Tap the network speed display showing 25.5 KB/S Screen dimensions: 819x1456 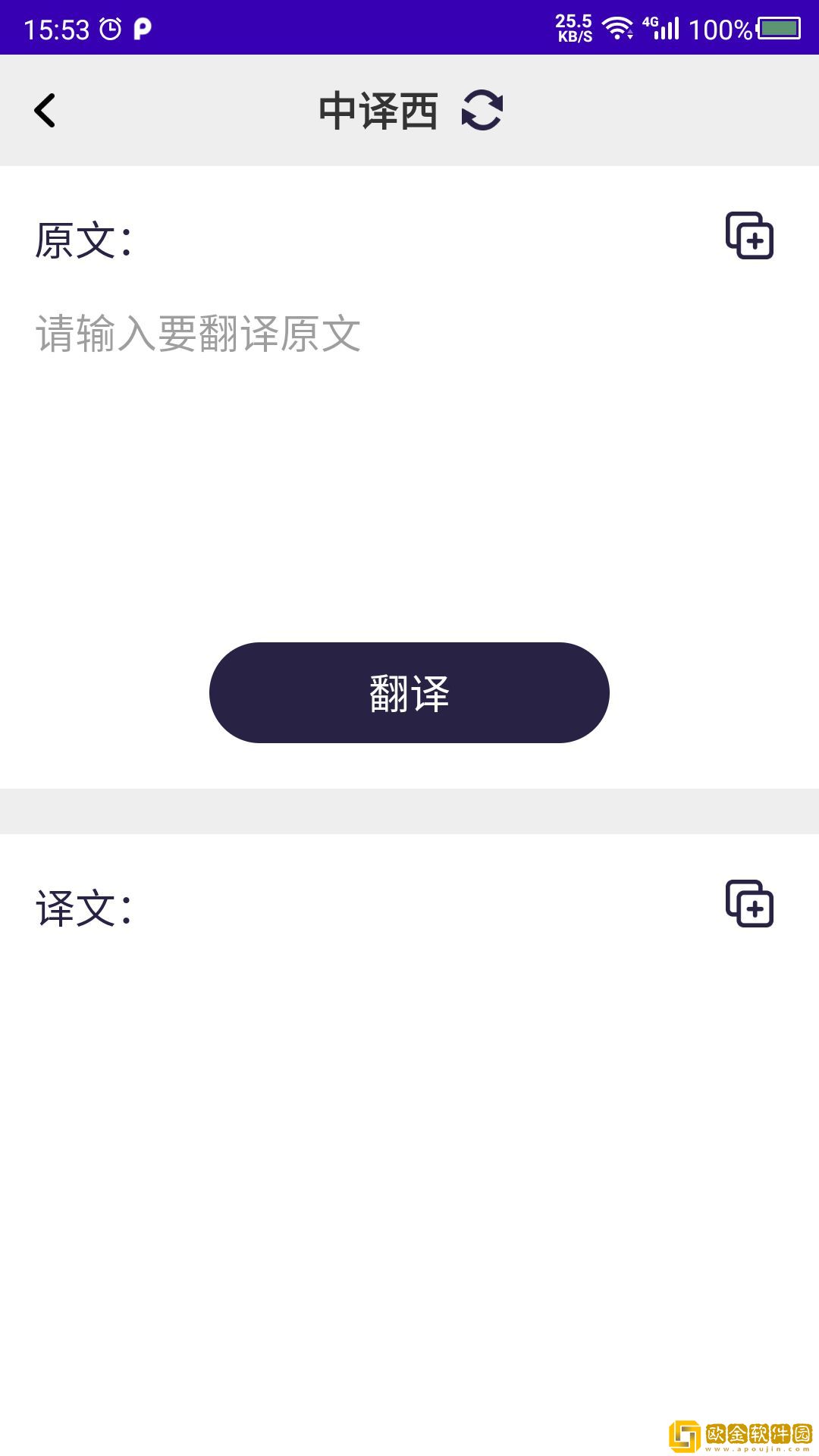(573, 29)
